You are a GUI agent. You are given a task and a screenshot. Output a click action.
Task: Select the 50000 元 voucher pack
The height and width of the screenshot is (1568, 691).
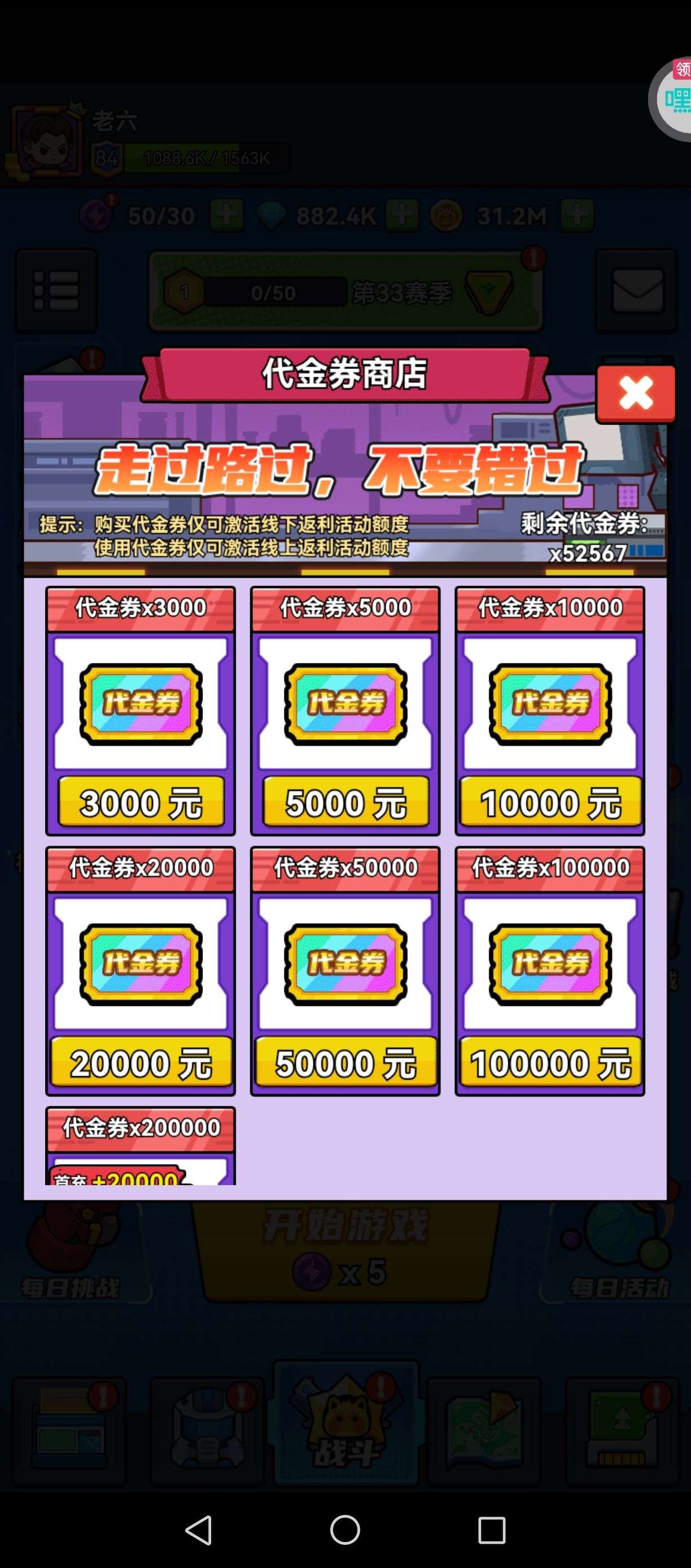click(x=345, y=1062)
